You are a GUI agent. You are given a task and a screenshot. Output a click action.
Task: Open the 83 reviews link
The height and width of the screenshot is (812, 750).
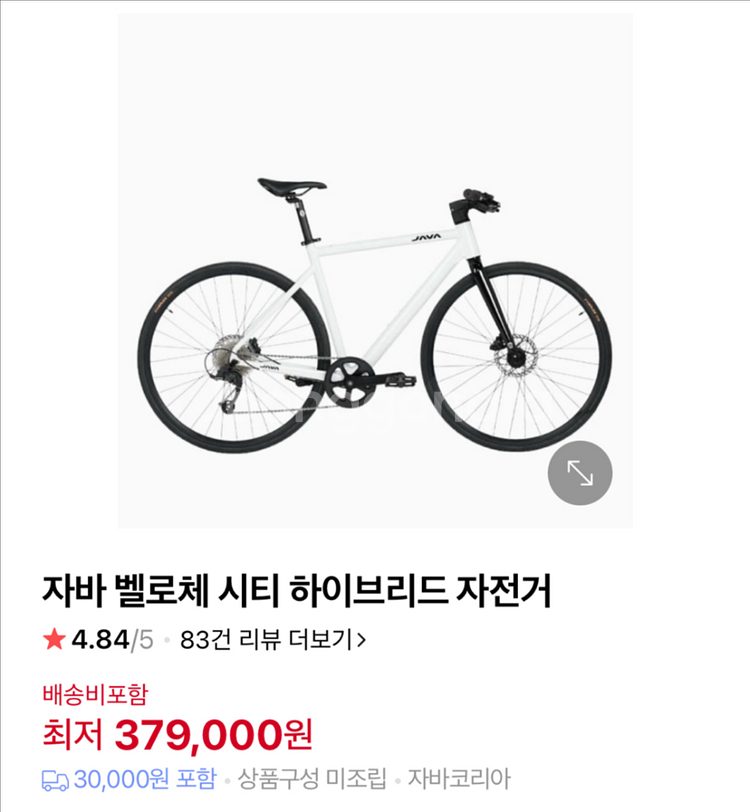tap(273, 640)
